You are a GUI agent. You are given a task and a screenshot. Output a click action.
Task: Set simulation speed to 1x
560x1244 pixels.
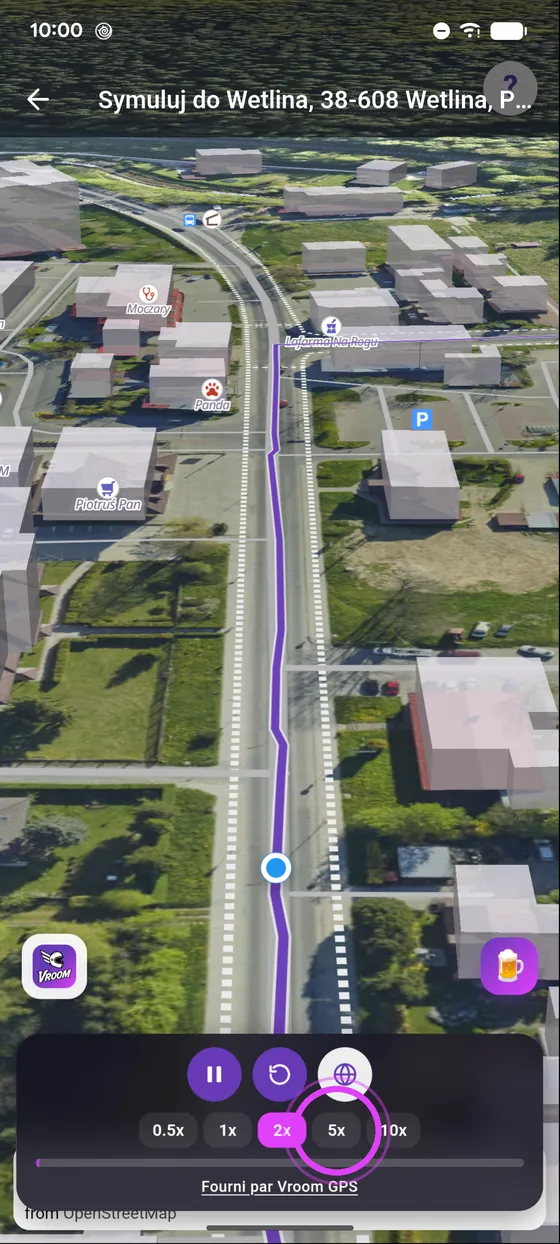tap(228, 1130)
